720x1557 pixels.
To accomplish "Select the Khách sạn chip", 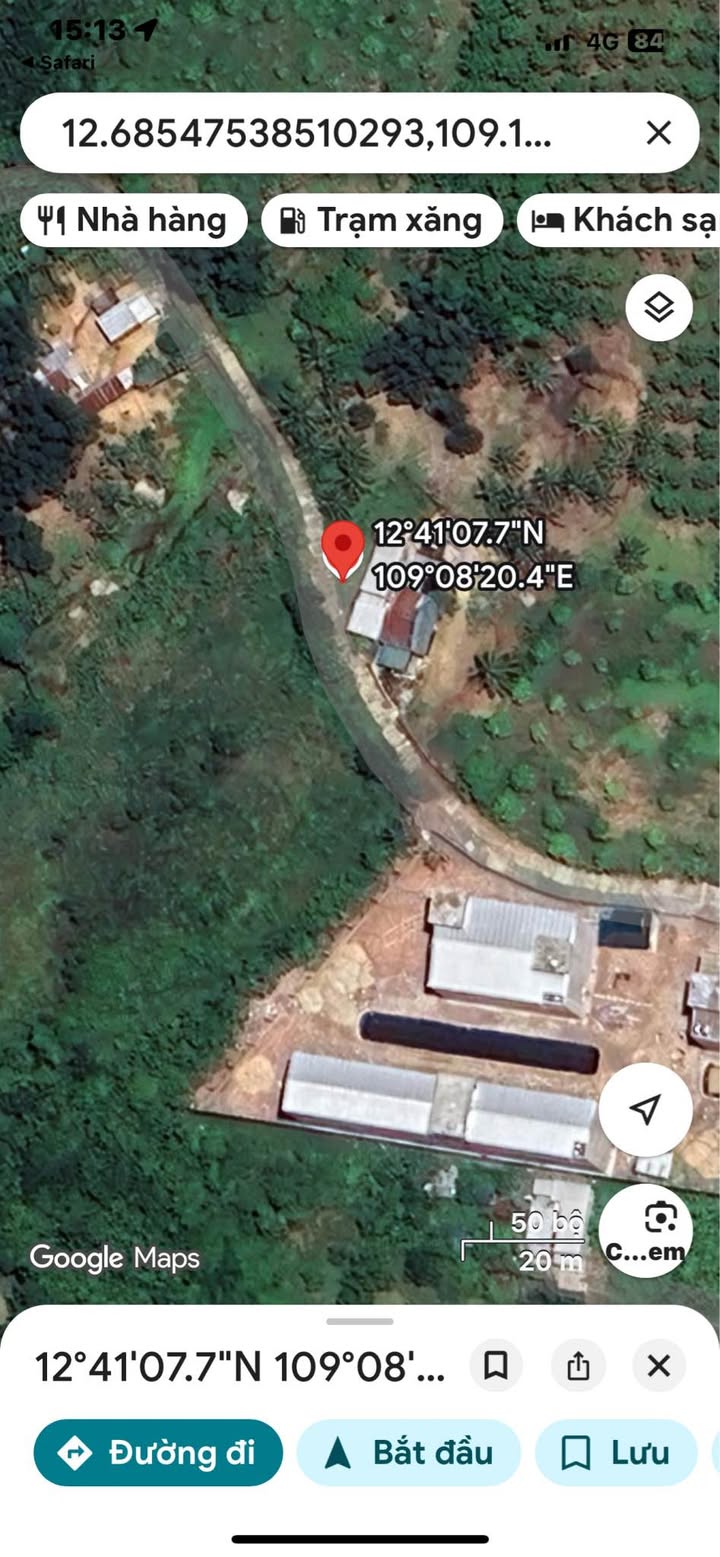I will tap(622, 220).
